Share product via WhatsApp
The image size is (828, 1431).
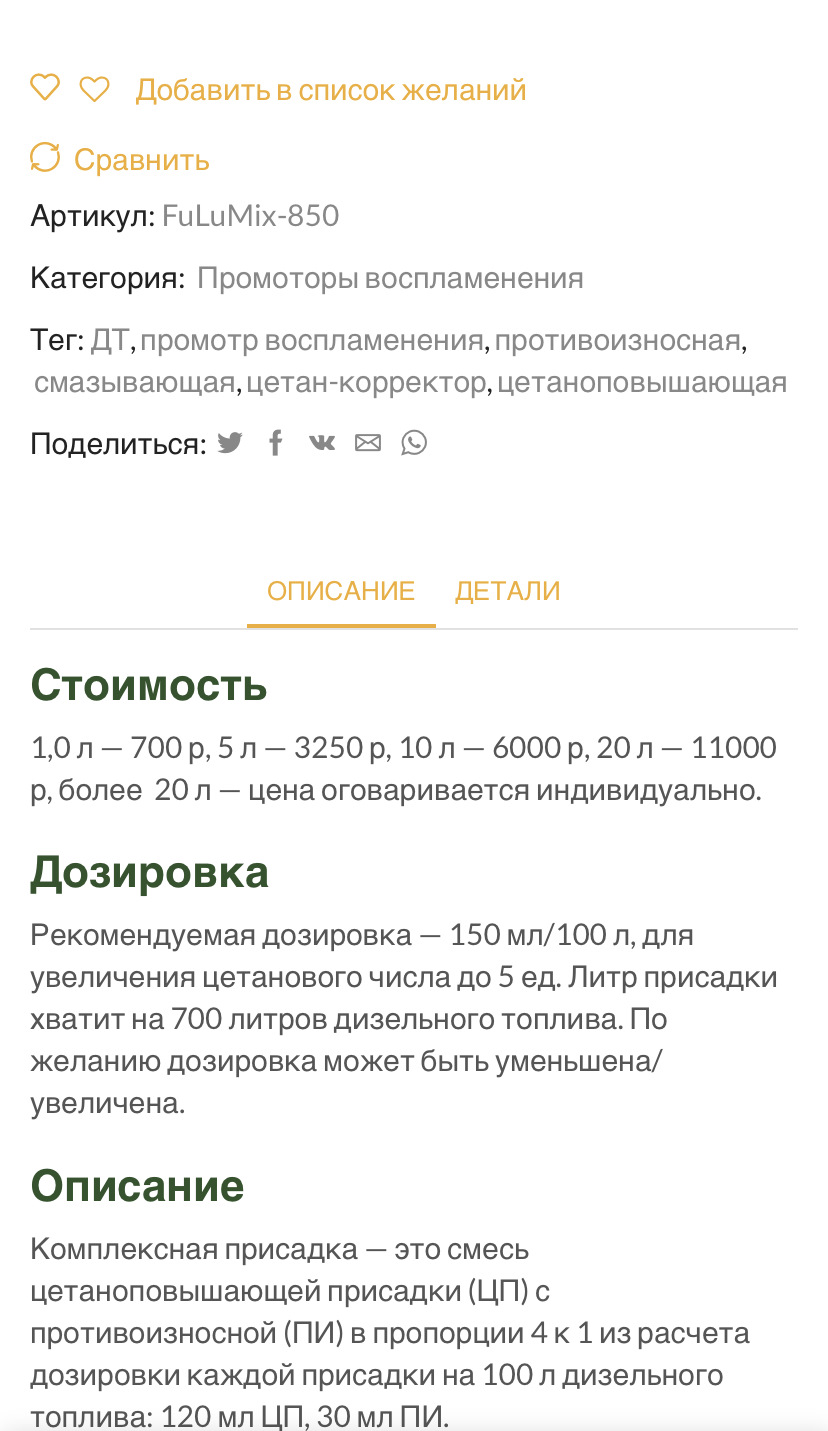click(414, 443)
